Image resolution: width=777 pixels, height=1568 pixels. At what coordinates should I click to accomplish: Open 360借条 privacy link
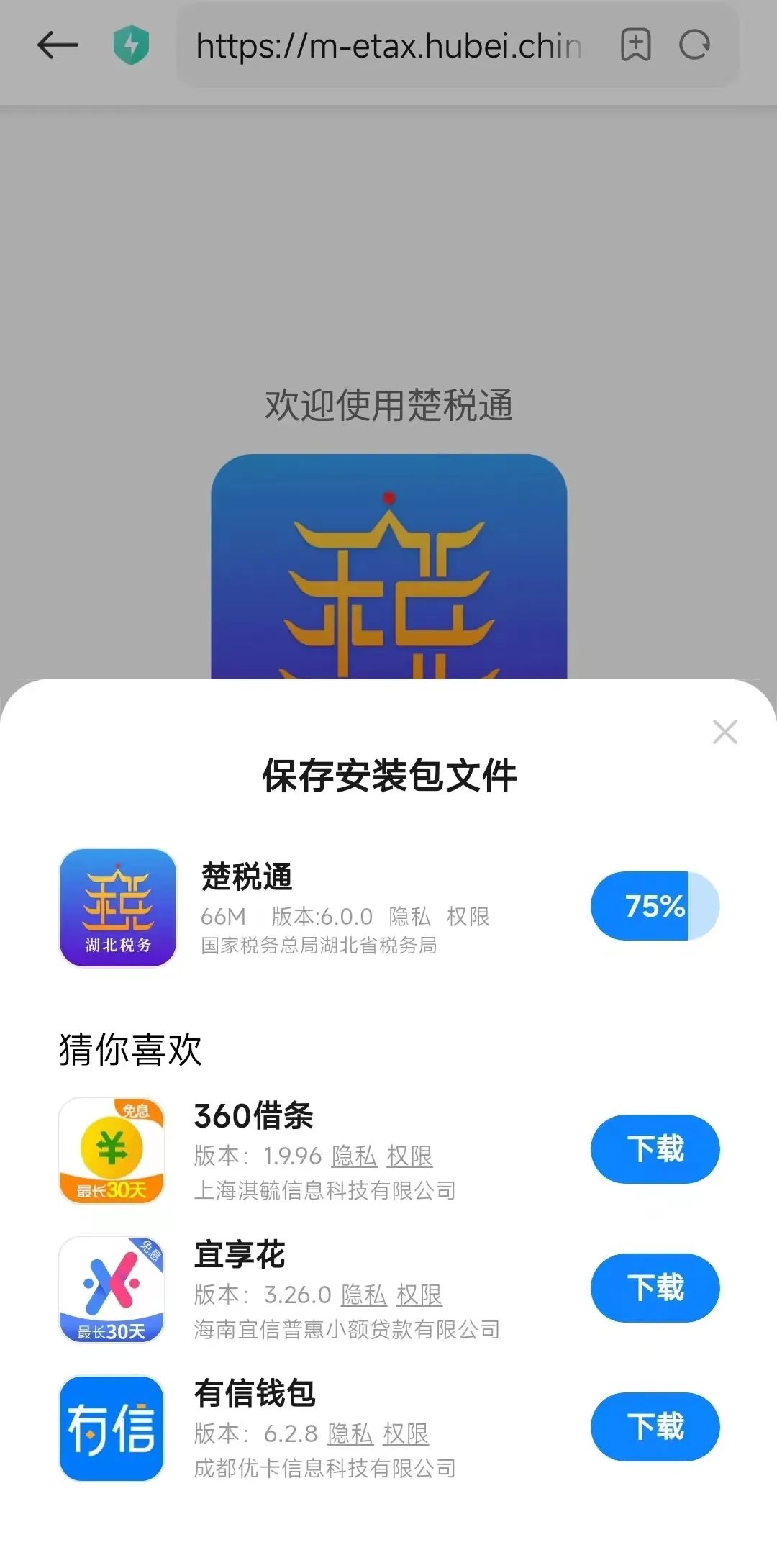[354, 1156]
